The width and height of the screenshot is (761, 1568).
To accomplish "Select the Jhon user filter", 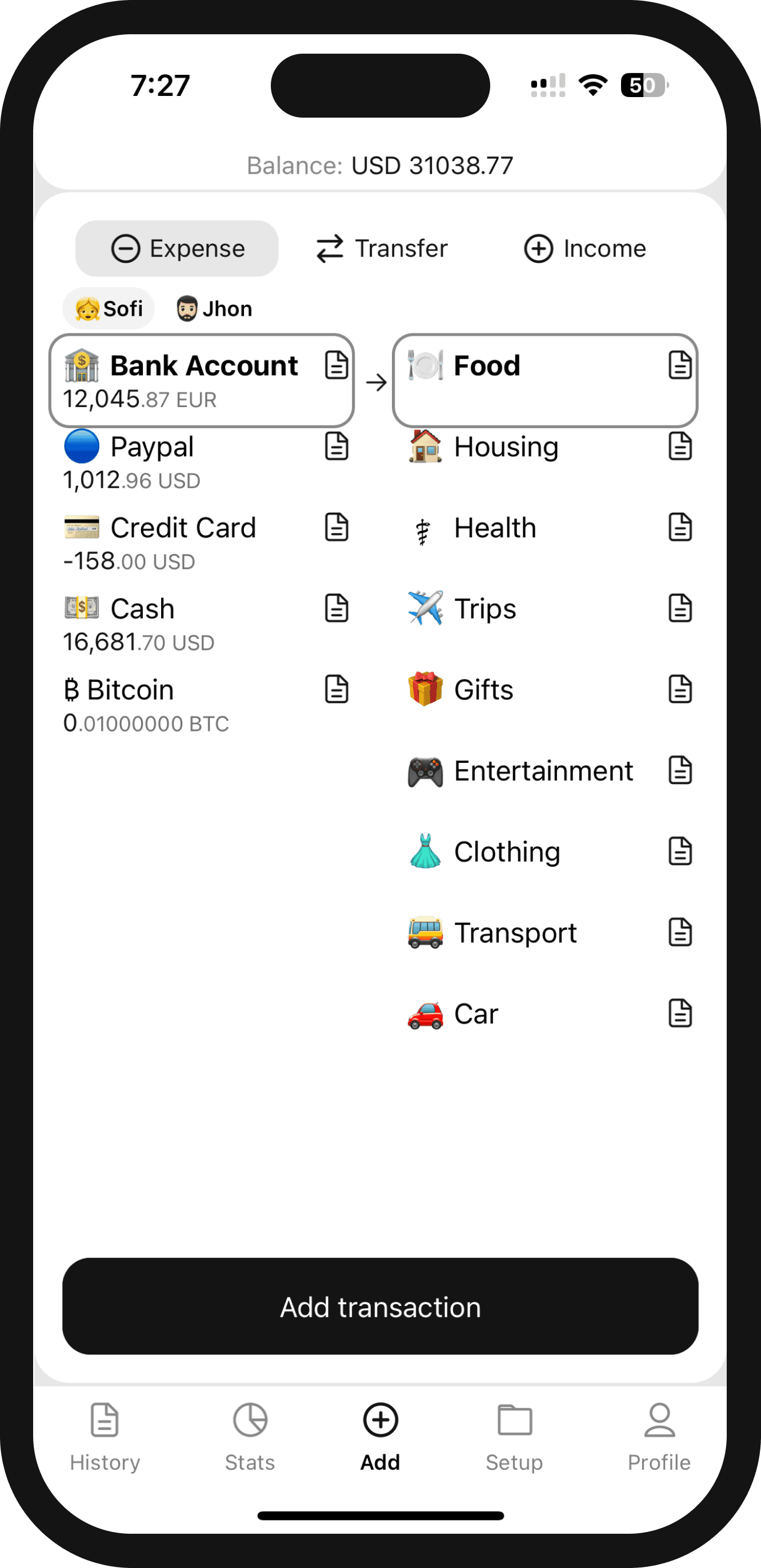I will click(x=215, y=308).
